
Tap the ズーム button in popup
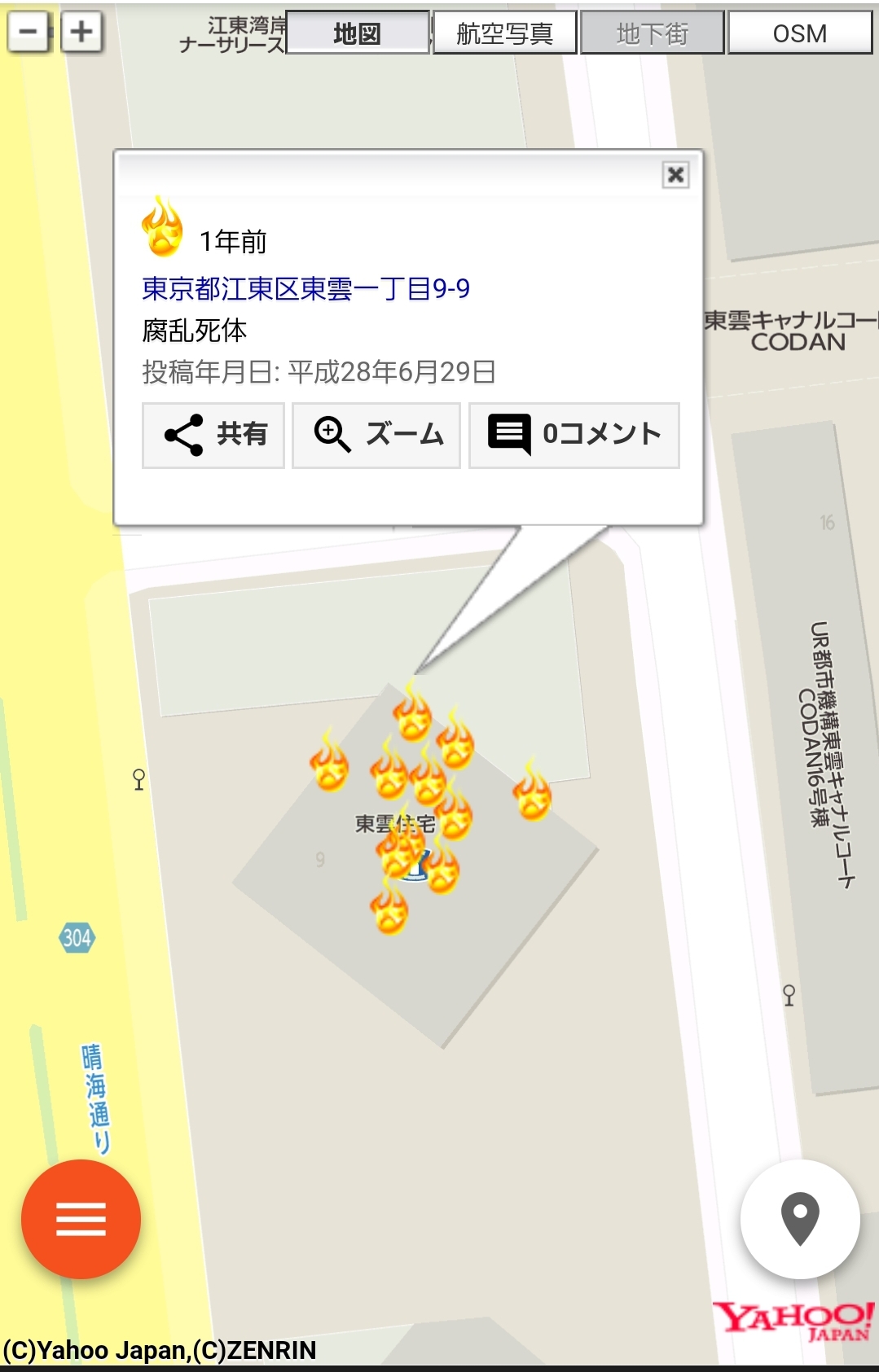376,435
